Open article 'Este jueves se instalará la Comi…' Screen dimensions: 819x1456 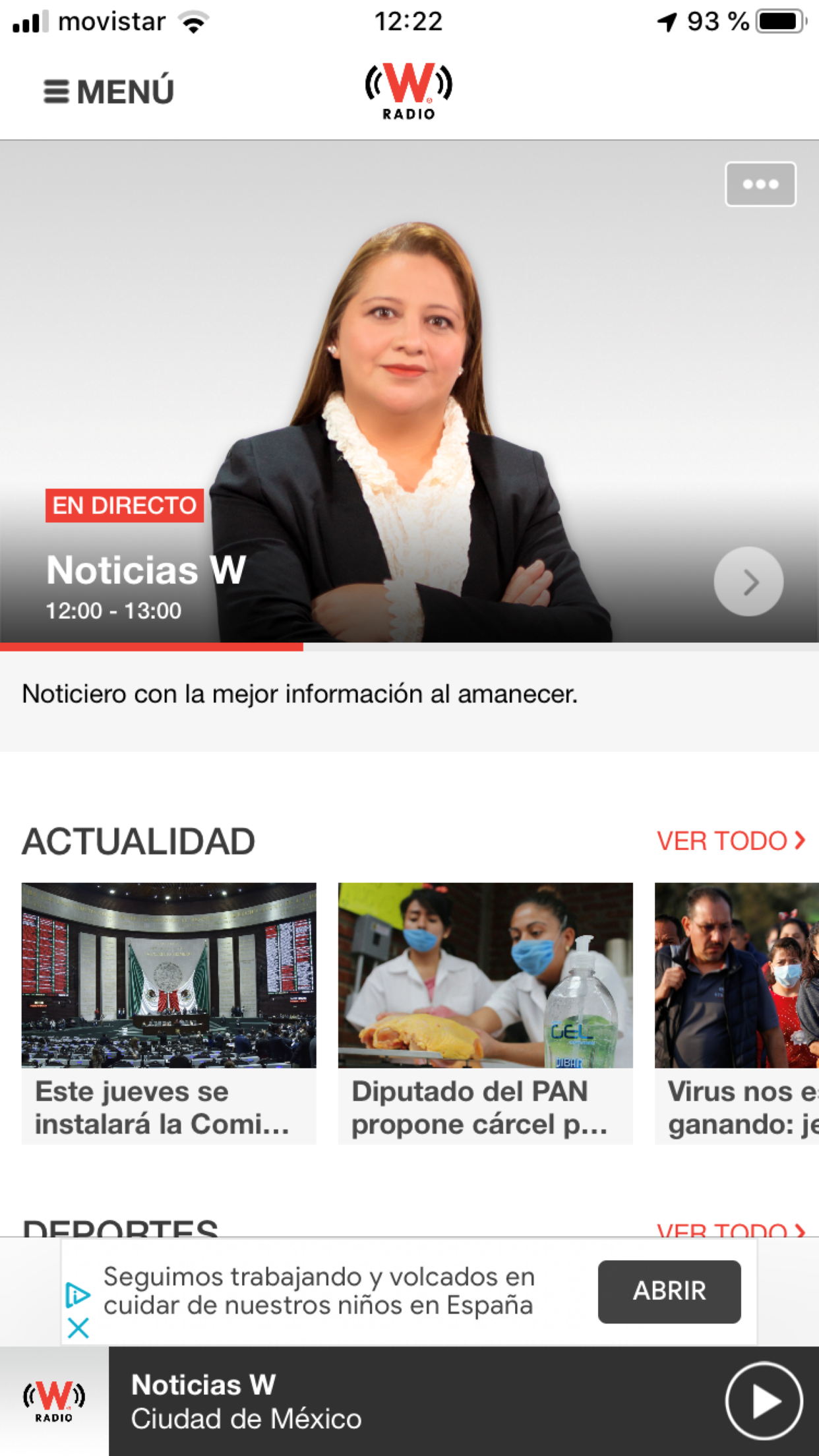[x=169, y=1014]
